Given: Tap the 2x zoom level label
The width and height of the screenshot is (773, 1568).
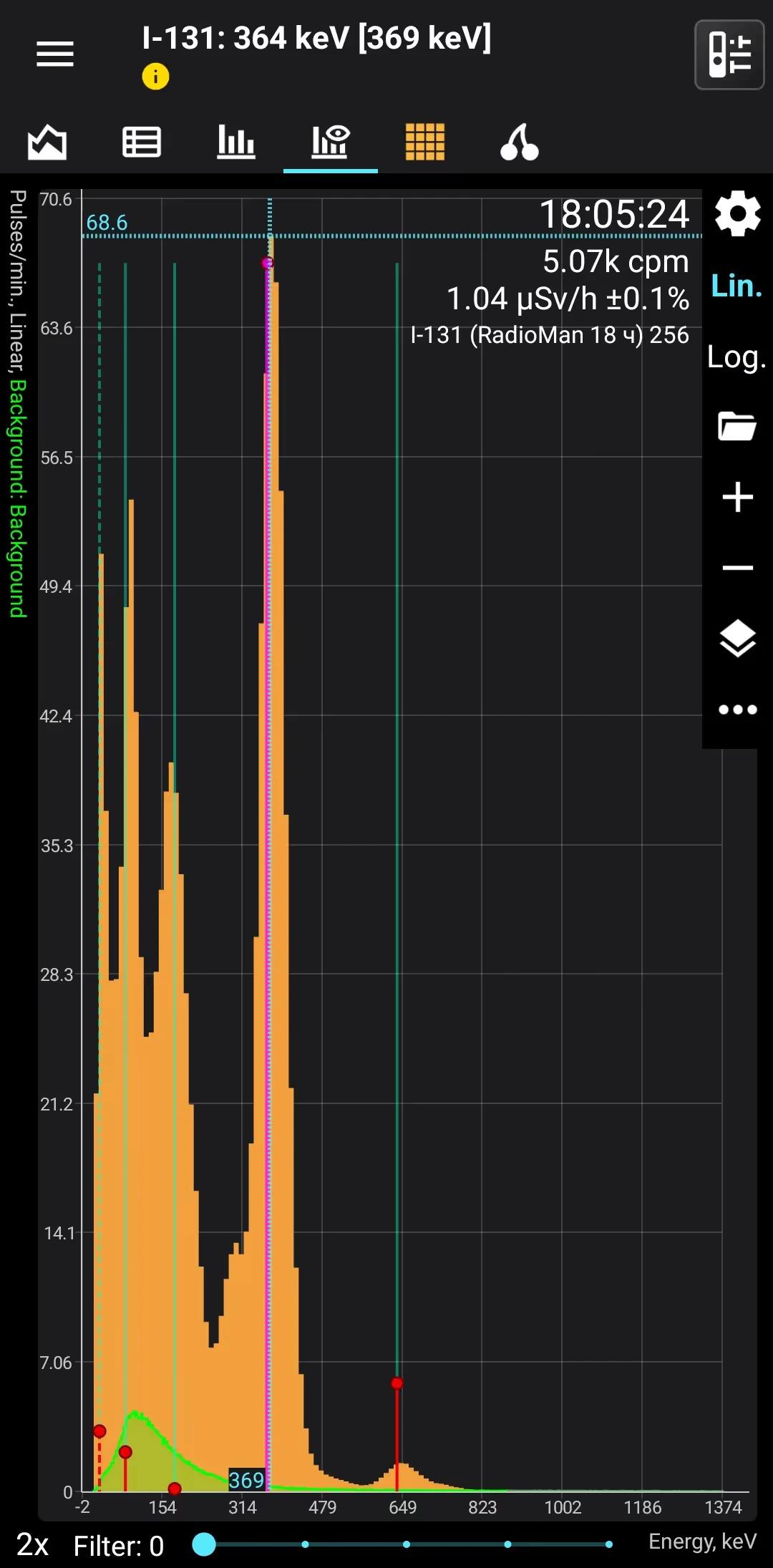Looking at the screenshot, I should click(x=33, y=1545).
